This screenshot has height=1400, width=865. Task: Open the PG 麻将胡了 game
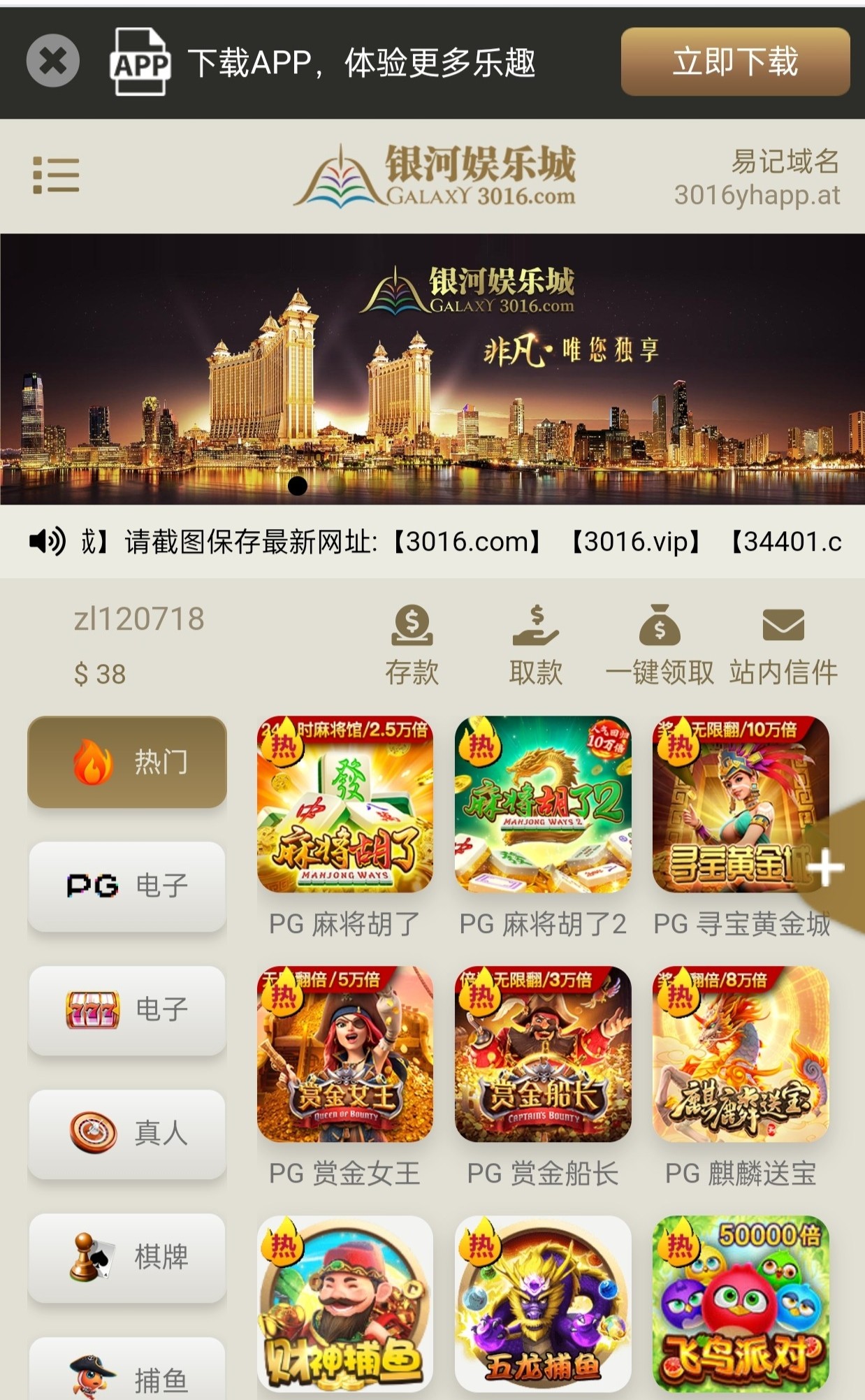345,805
